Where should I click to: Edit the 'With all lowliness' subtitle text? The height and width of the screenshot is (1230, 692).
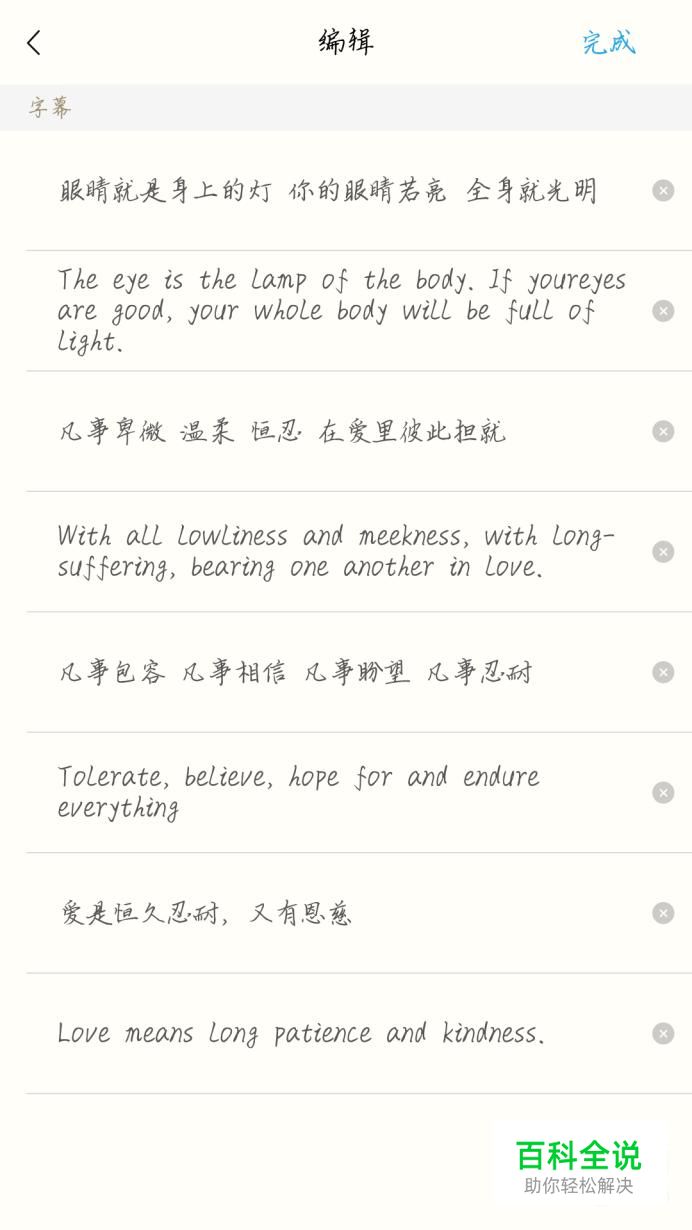click(336, 552)
